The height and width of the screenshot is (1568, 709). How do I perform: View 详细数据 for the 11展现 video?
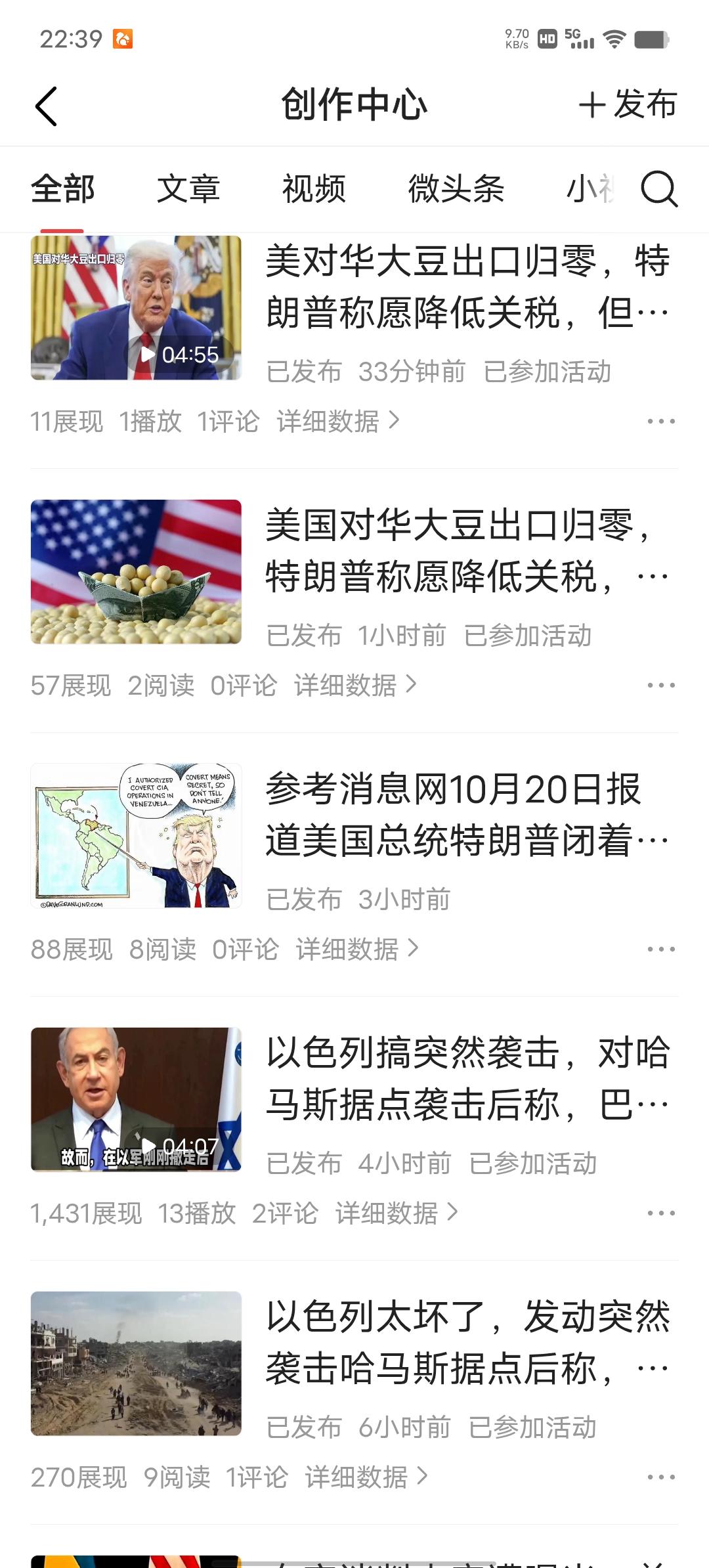(337, 422)
